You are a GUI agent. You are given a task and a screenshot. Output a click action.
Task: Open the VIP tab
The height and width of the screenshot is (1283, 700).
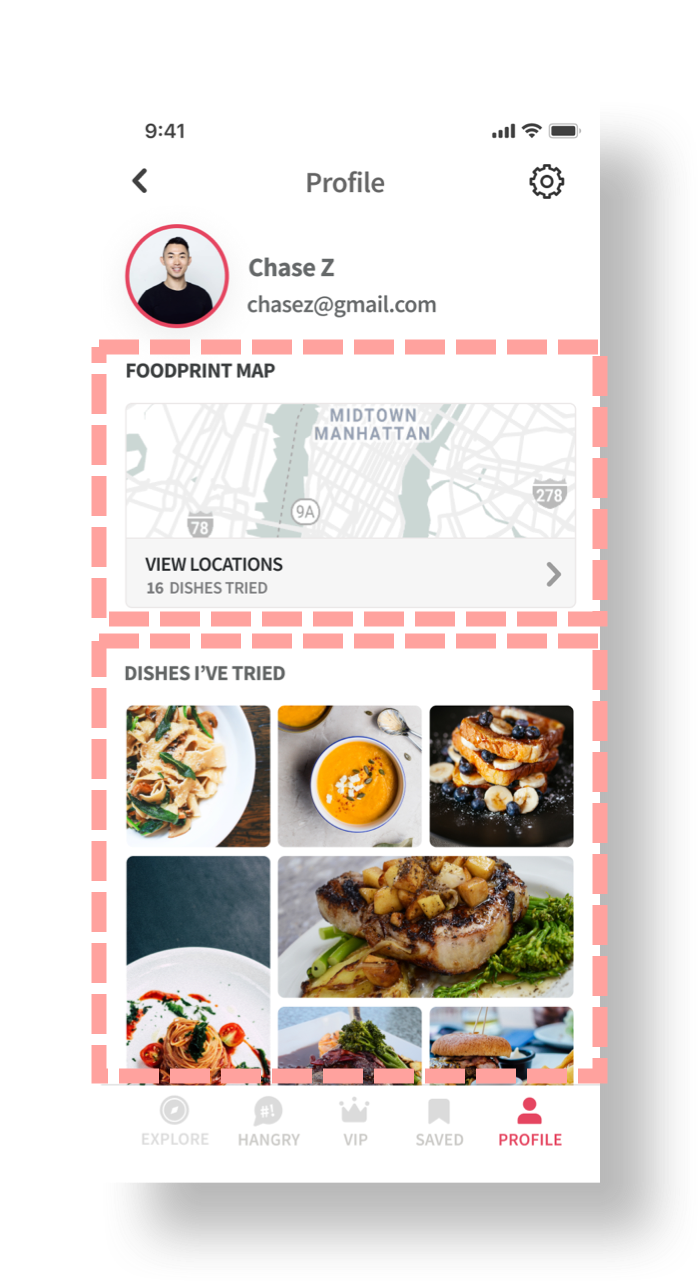click(x=355, y=1122)
